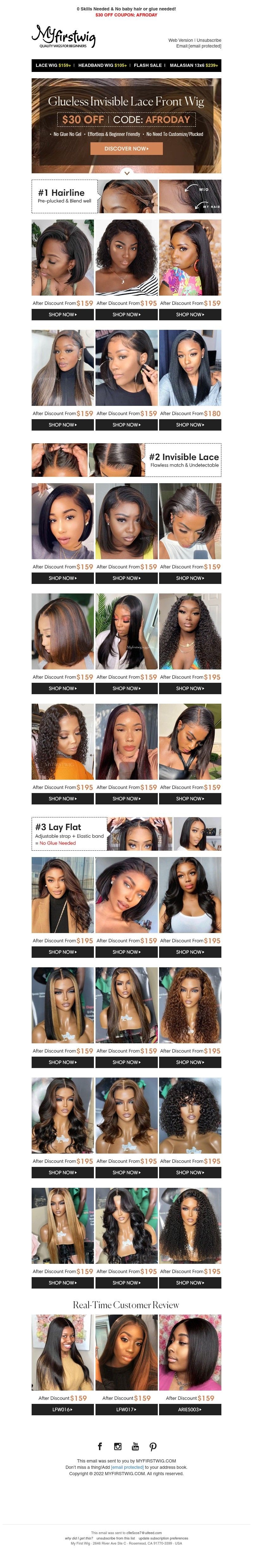Viewport: 253px width, 1568px height.
Task: Tap 'unsubscribe from this list' in the footer
Action: (x=115, y=1538)
